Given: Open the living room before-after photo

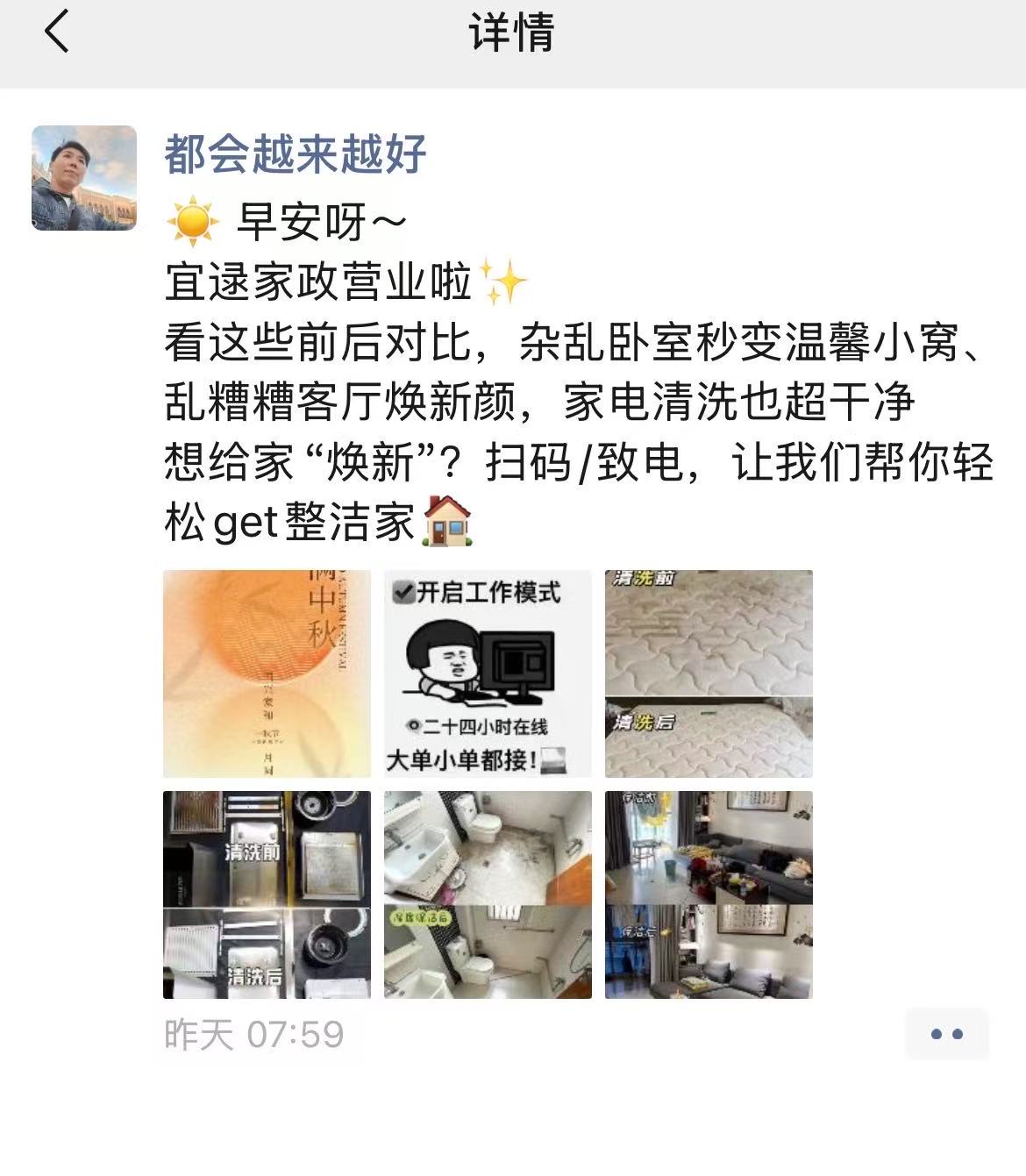Looking at the screenshot, I should pos(709,894).
